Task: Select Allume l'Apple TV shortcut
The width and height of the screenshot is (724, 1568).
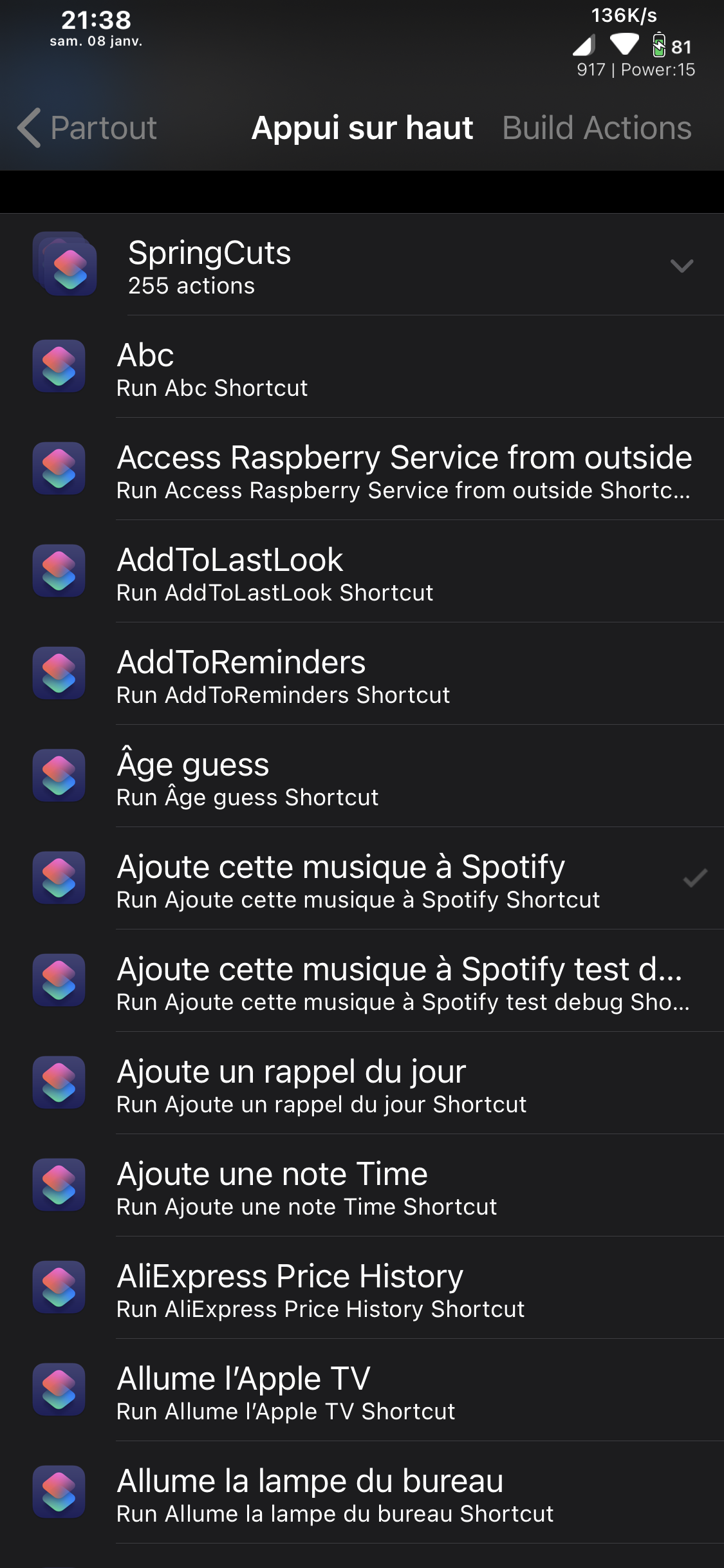Action: pos(362,1390)
